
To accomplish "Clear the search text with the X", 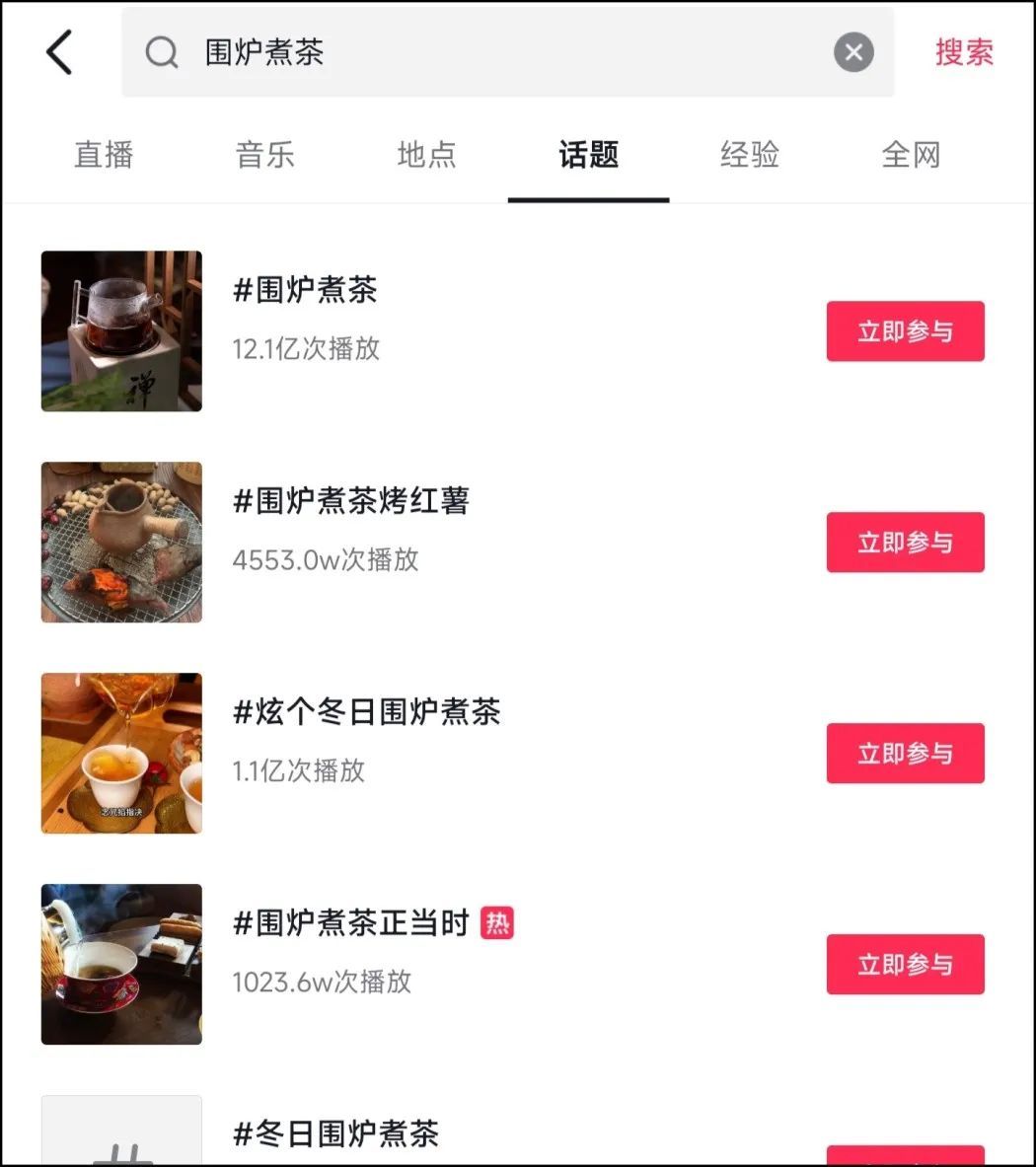I will tap(853, 52).
